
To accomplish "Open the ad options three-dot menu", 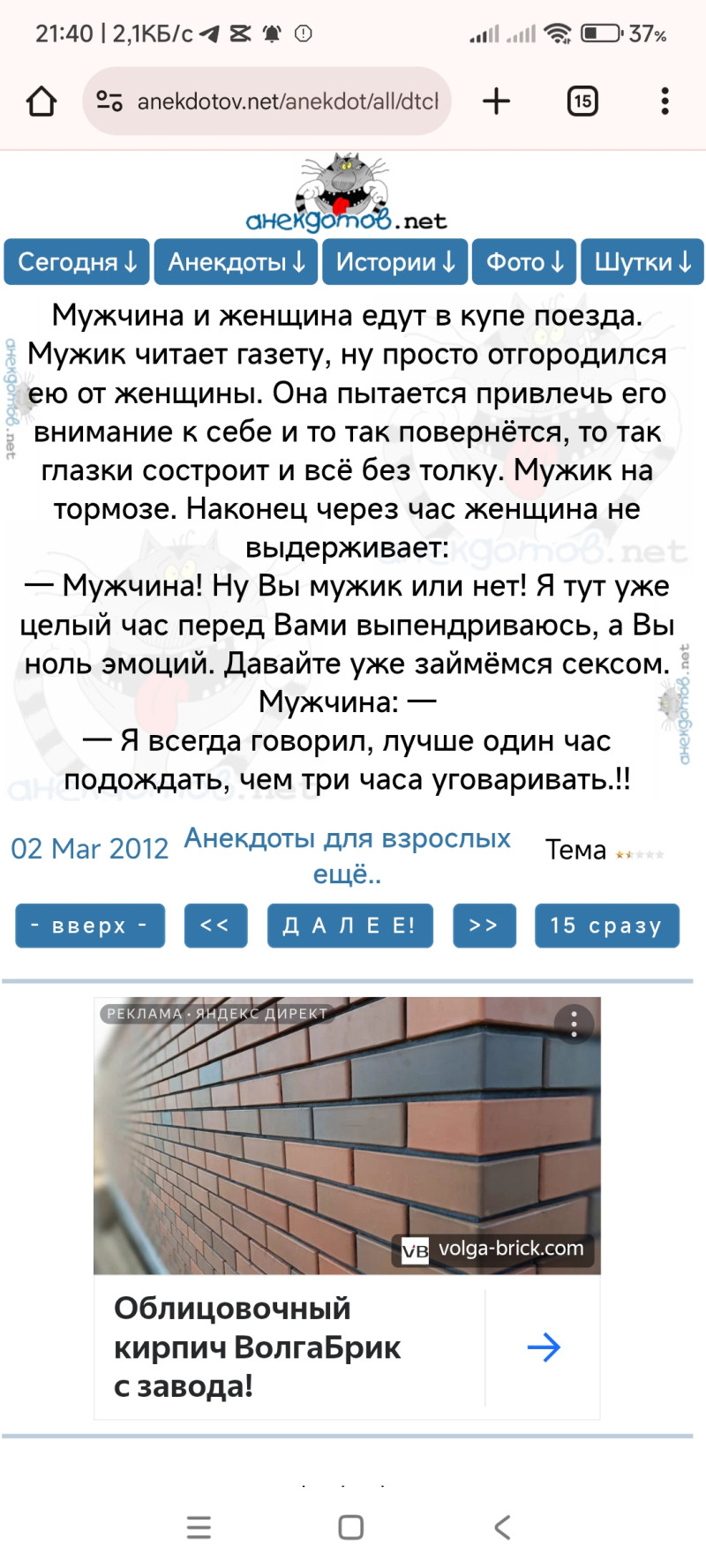I will coord(574,1024).
